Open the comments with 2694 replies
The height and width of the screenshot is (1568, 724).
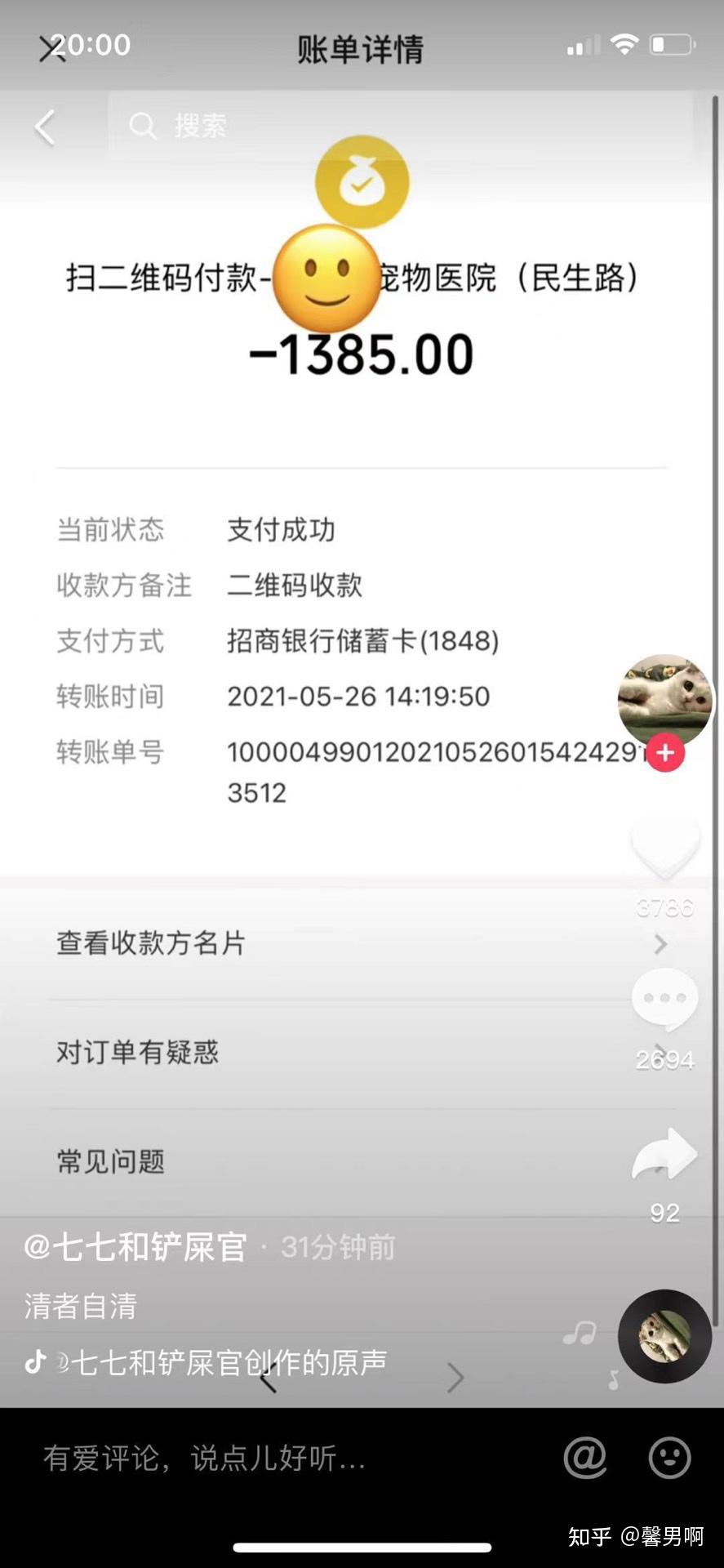click(664, 1000)
